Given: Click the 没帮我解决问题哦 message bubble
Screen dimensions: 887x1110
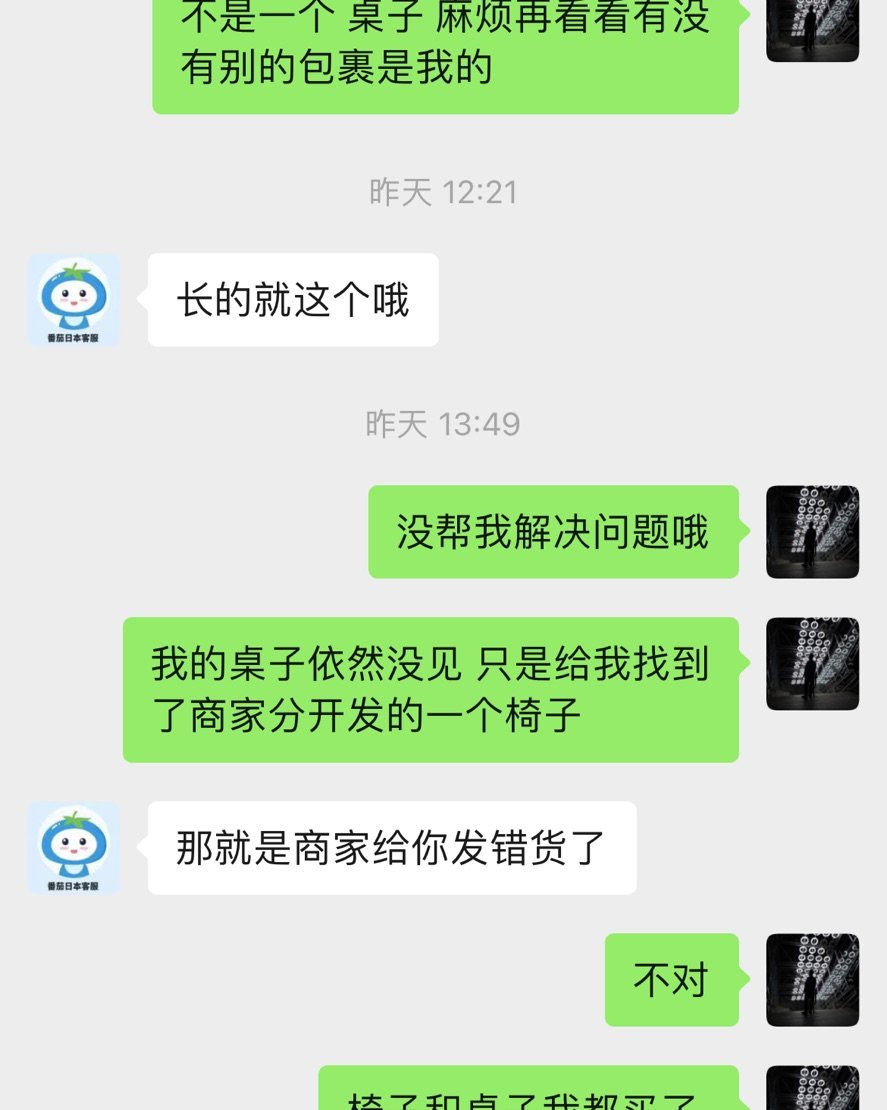Looking at the screenshot, I should click(553, 532).
